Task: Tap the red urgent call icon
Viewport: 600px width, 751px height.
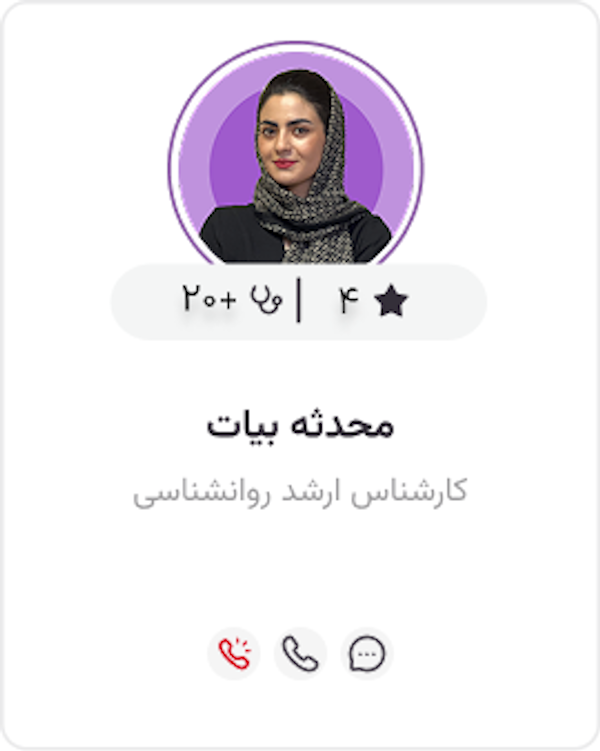Action: tap(234, 654)
